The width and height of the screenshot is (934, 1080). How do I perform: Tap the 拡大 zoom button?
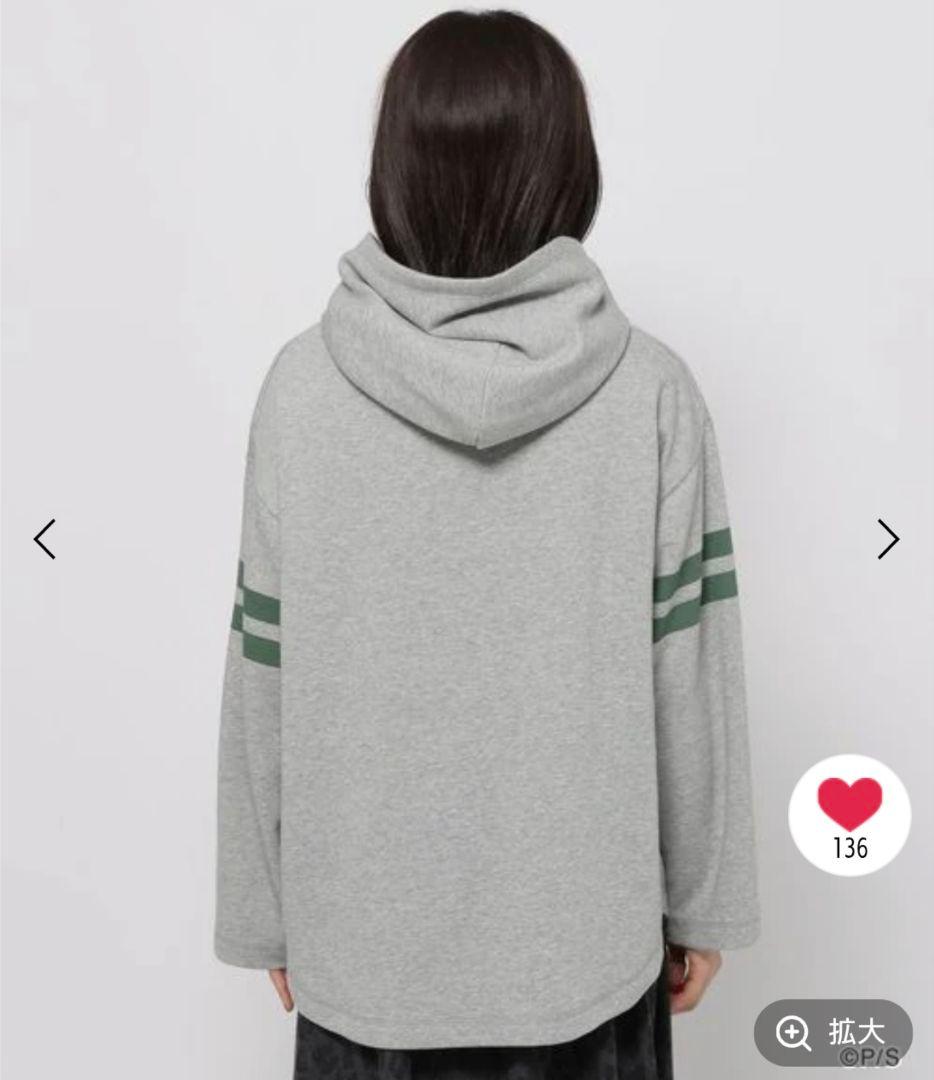tap(833, 1033)
